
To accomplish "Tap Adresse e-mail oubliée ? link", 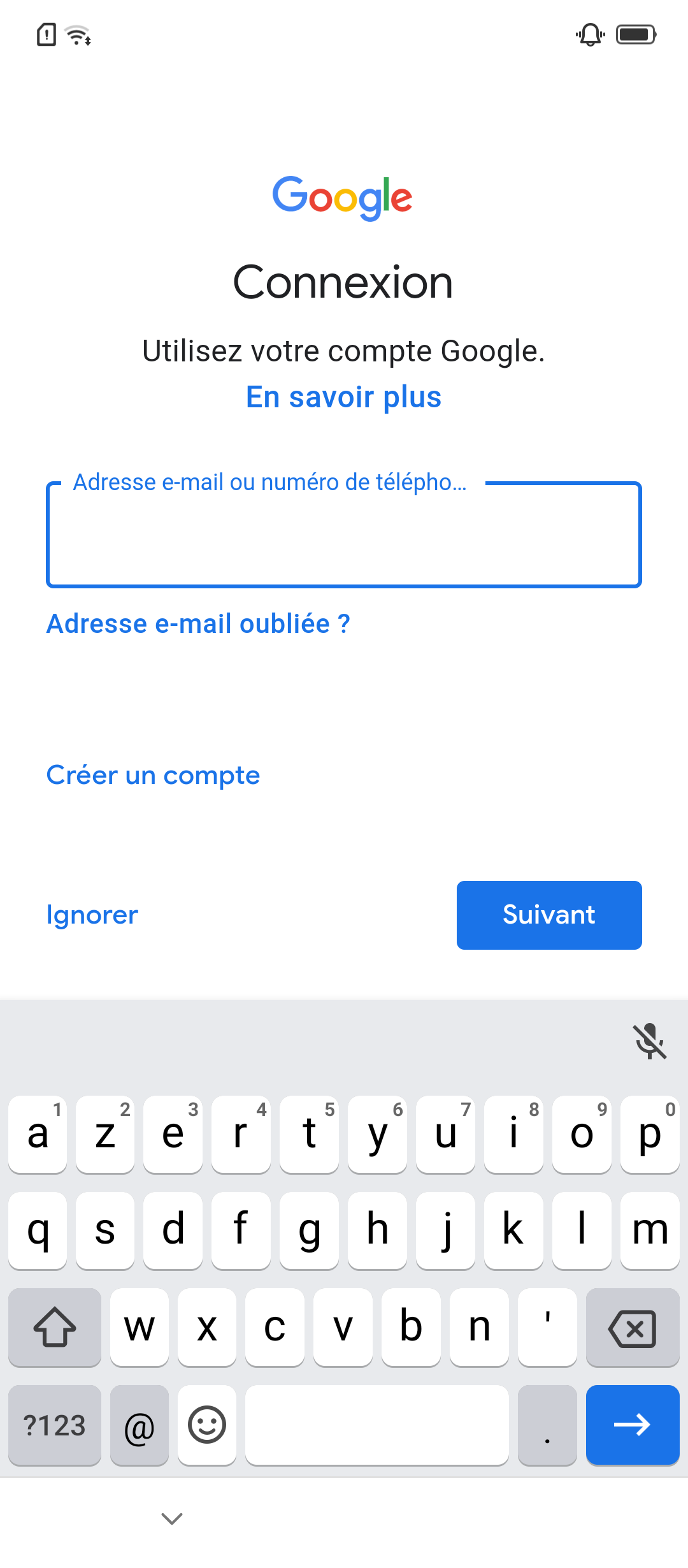I will click(x=198, y=624).
